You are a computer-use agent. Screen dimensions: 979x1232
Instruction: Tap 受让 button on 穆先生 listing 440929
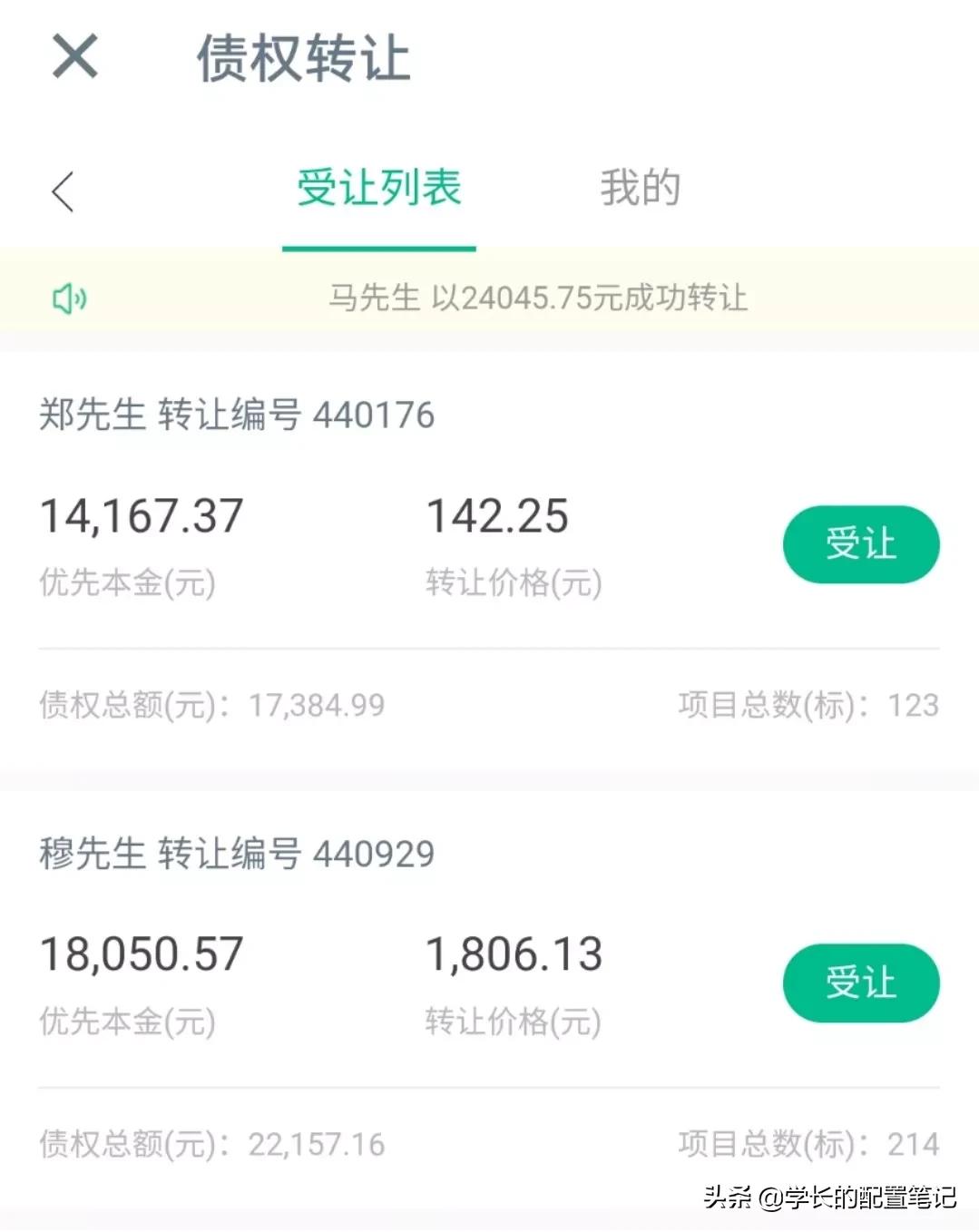pyautogui.click(x=860, y=982)
